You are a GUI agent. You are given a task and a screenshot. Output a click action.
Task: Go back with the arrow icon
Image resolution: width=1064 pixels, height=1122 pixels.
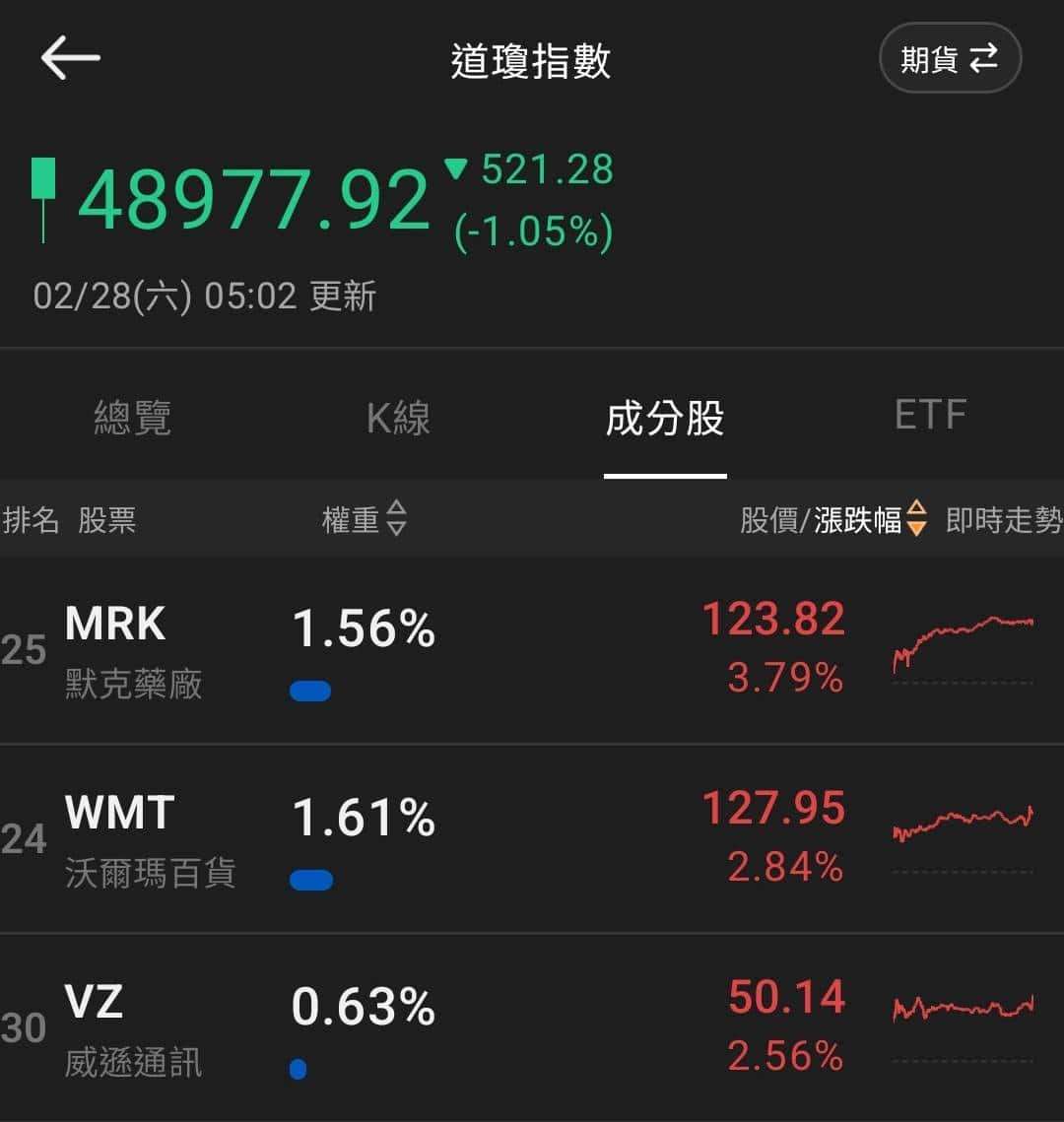click(x=70, y=59)
